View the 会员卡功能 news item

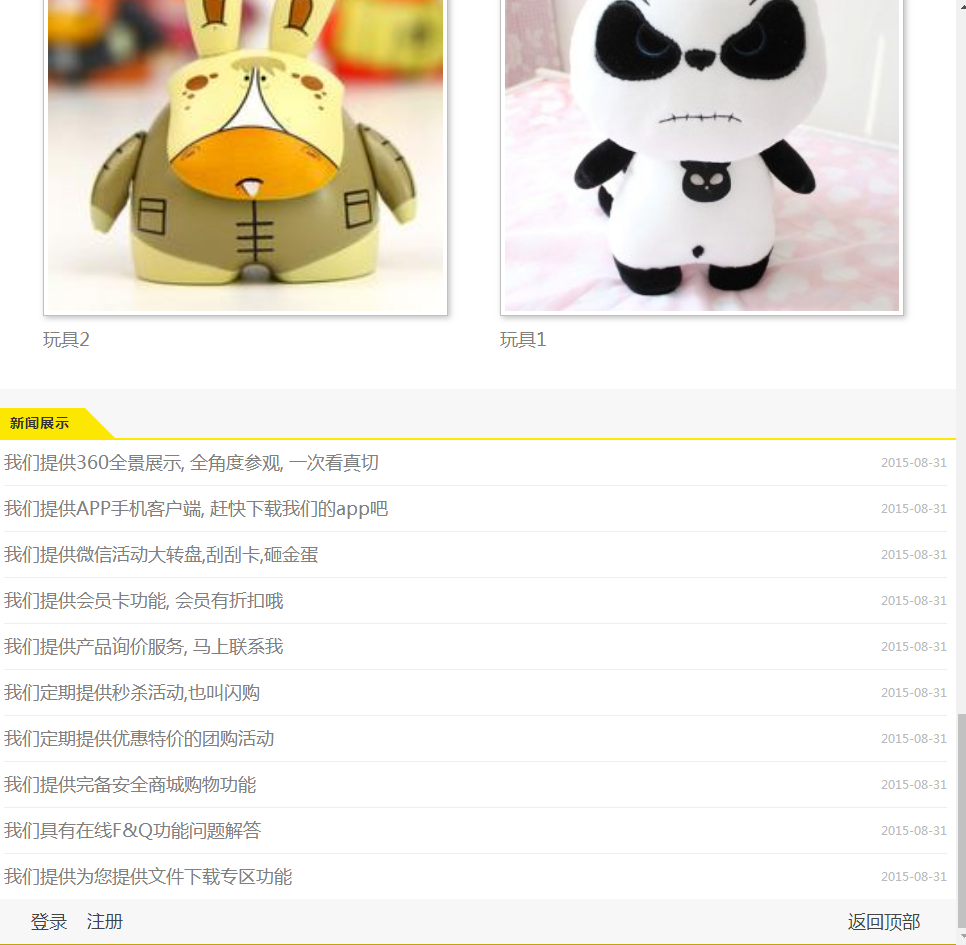click(144, 601)
